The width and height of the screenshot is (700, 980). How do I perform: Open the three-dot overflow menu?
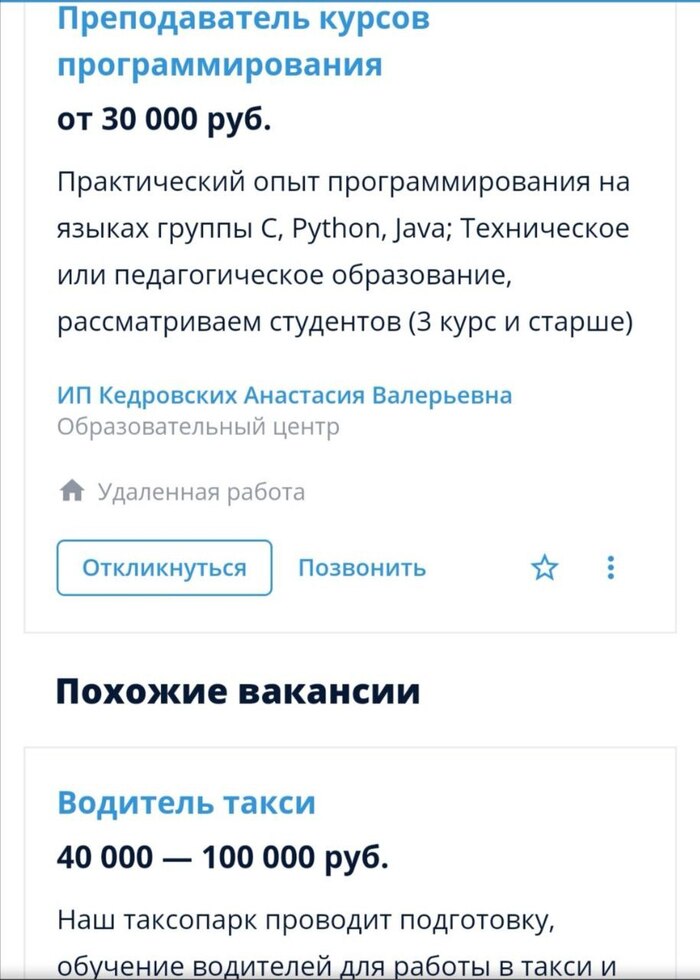(x=611, y=568)
